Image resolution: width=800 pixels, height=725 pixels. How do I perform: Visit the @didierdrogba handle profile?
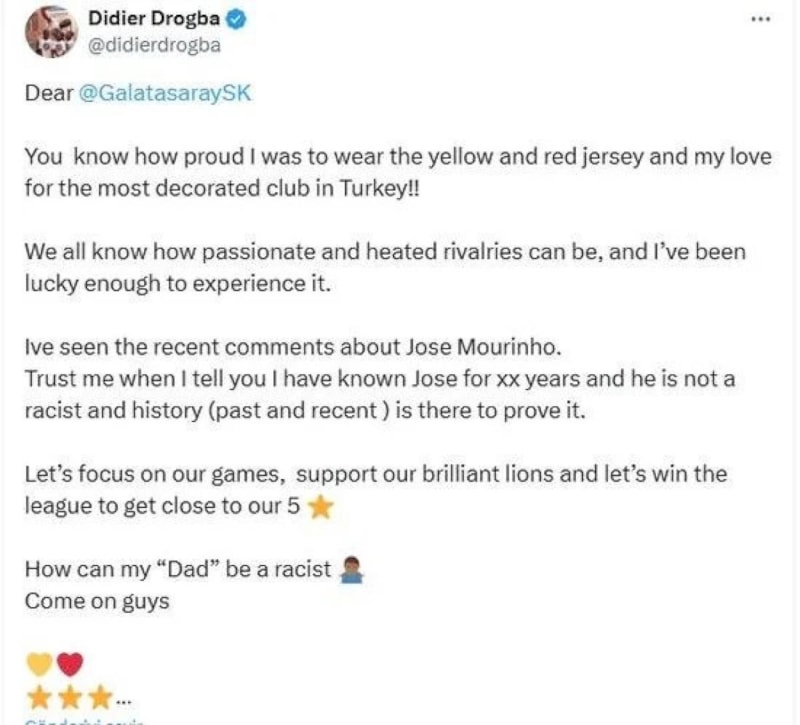(156, 44)
